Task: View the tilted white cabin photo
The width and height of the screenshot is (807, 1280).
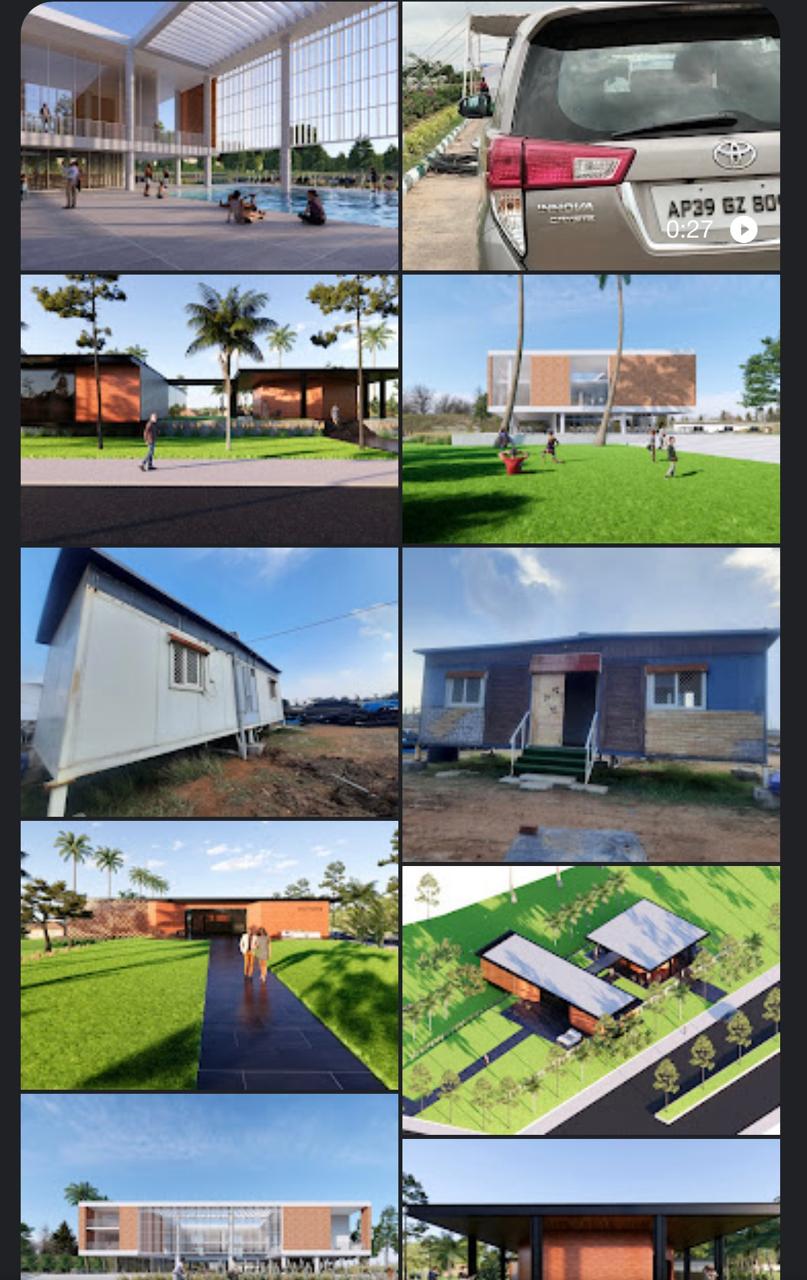Action: (209, 682)
